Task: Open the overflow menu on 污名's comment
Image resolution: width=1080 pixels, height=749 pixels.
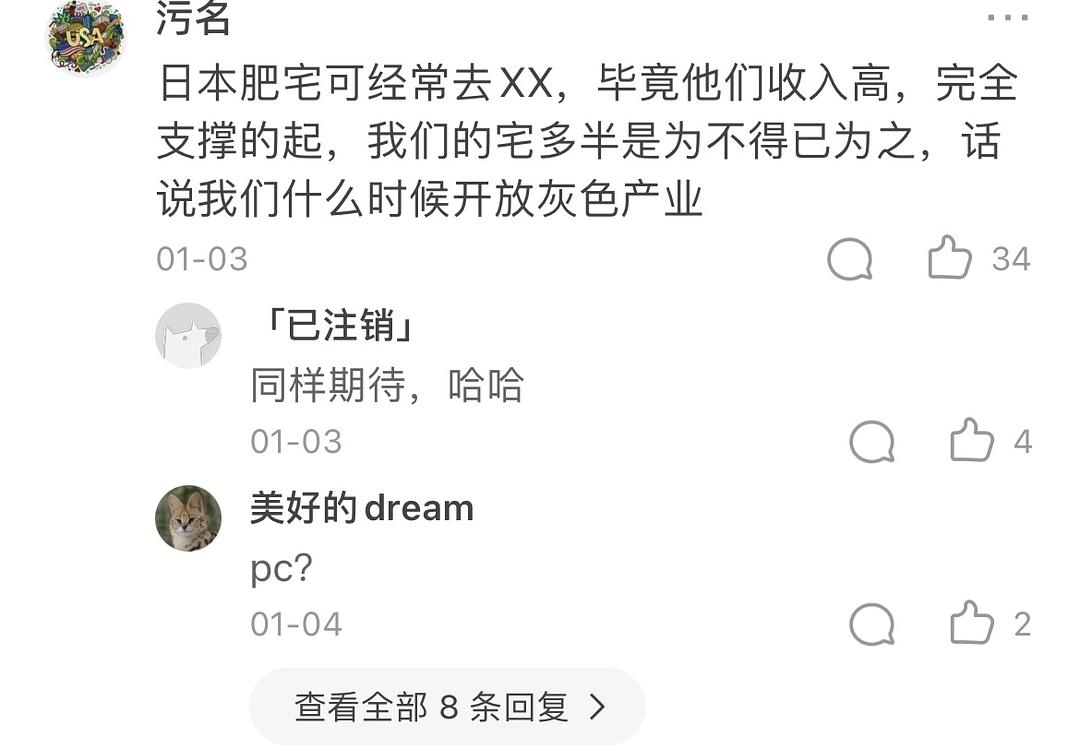Action: click(x=1006, y=17)
